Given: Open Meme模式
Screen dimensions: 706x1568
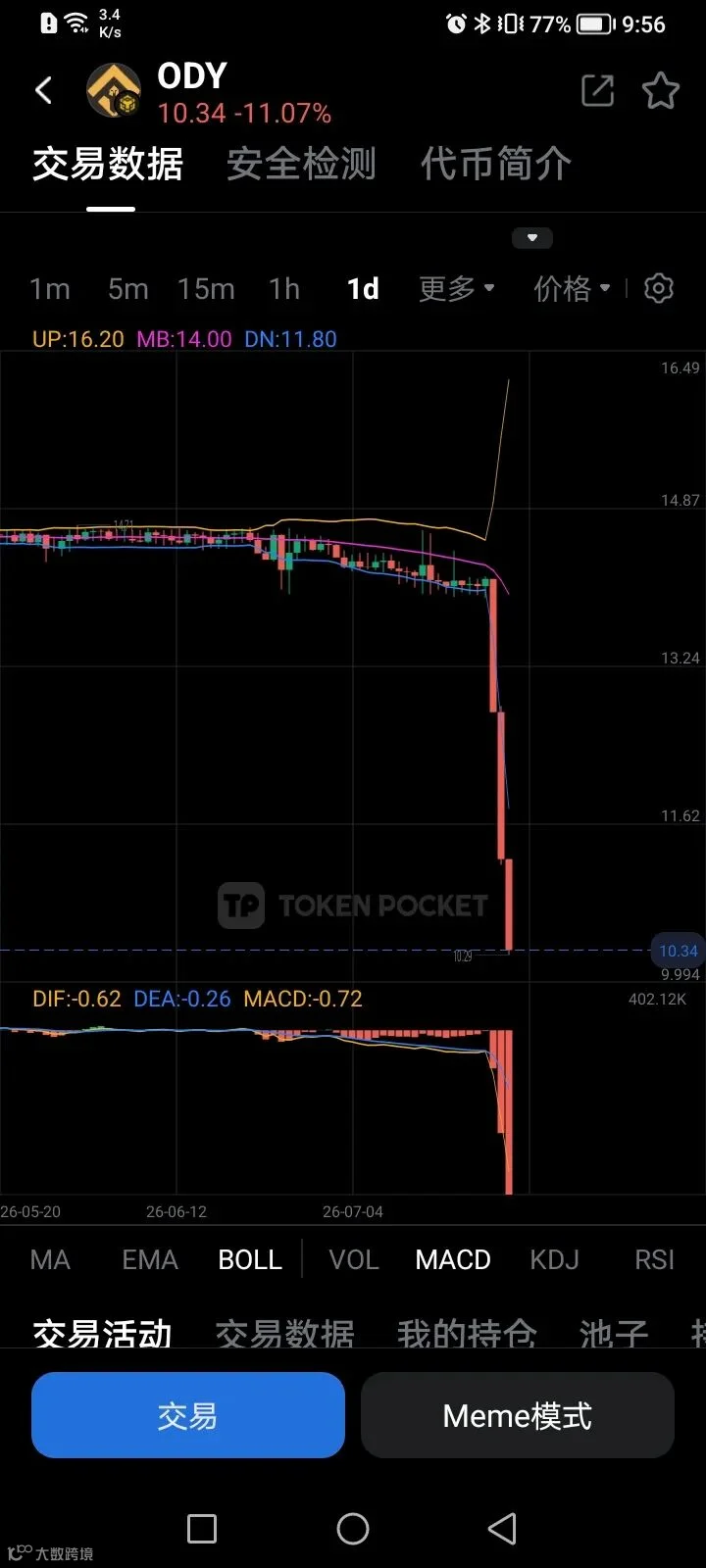Looking at the screenshot, I should pyautogui.click(x=518, y=1415).
